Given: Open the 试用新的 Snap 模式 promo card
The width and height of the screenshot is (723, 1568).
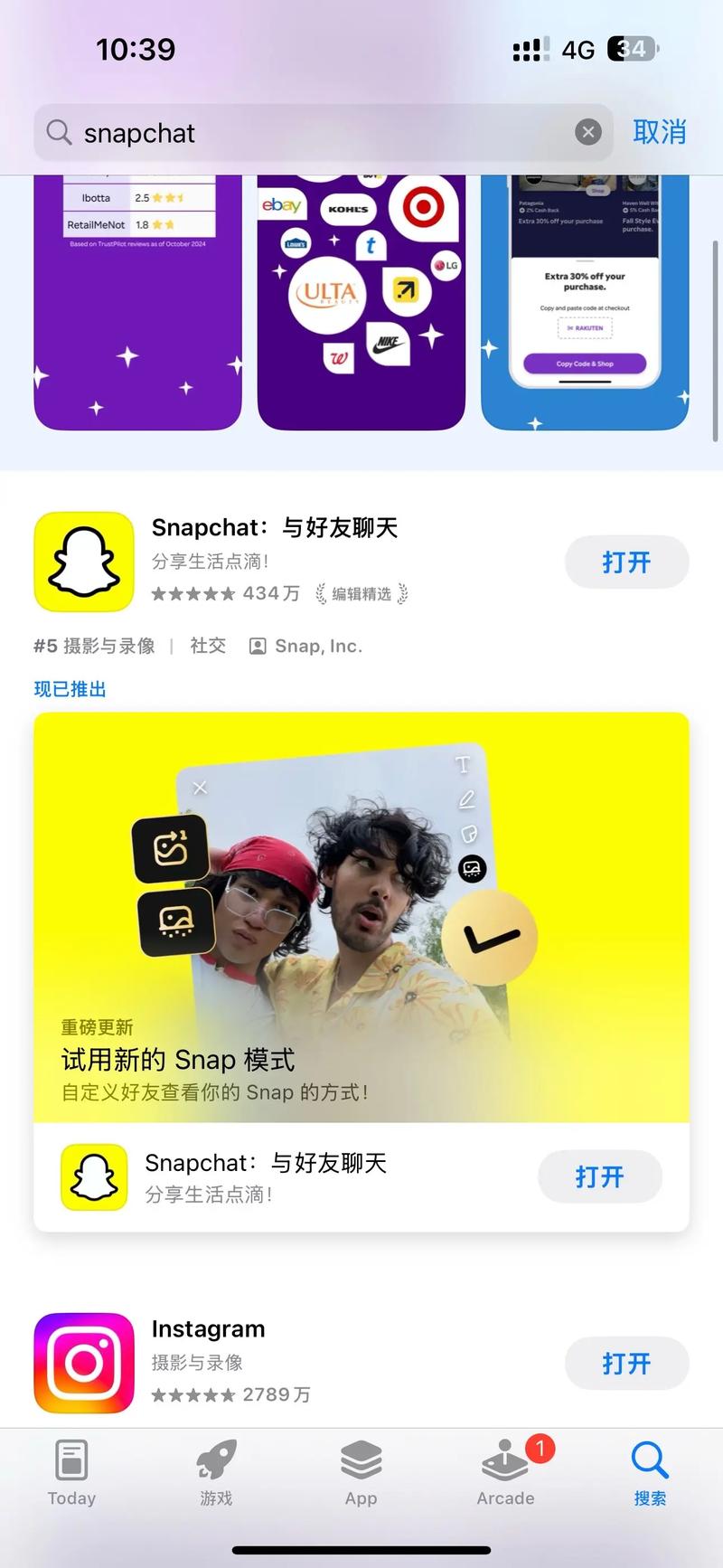Looking at the screenshot, I should click(361, 918).
